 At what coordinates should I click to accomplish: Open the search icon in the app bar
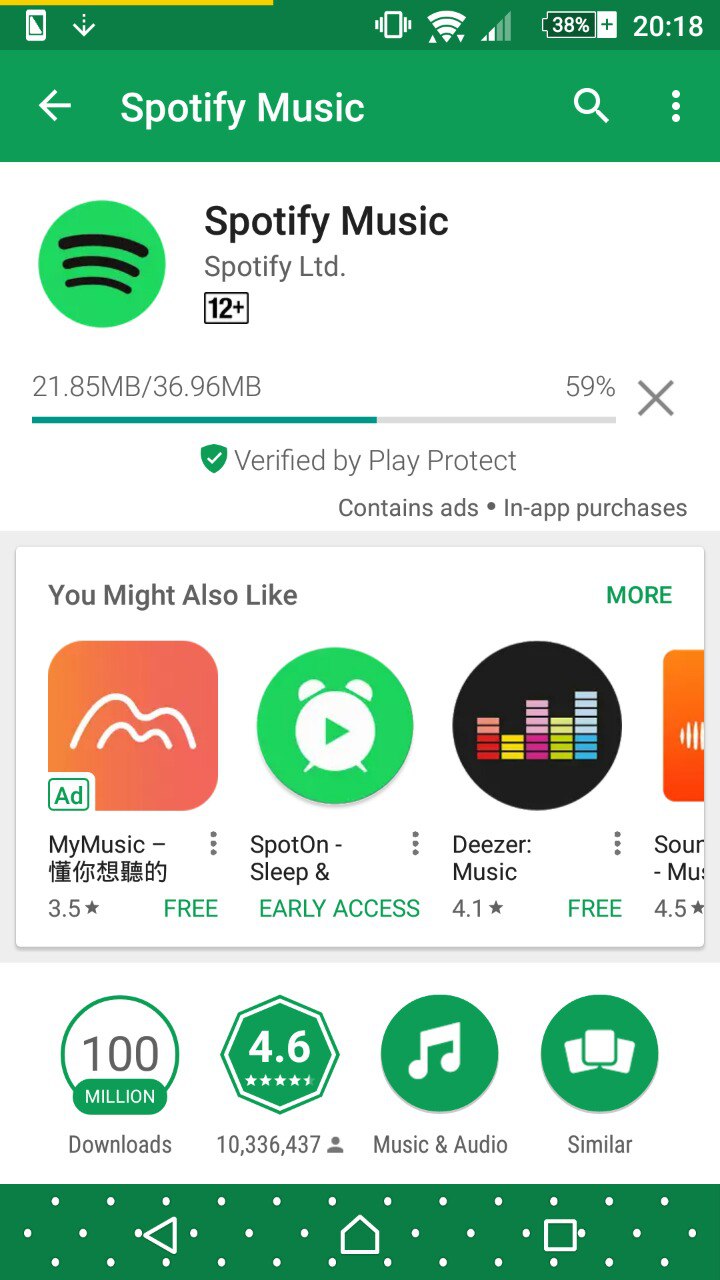point(591,106)
